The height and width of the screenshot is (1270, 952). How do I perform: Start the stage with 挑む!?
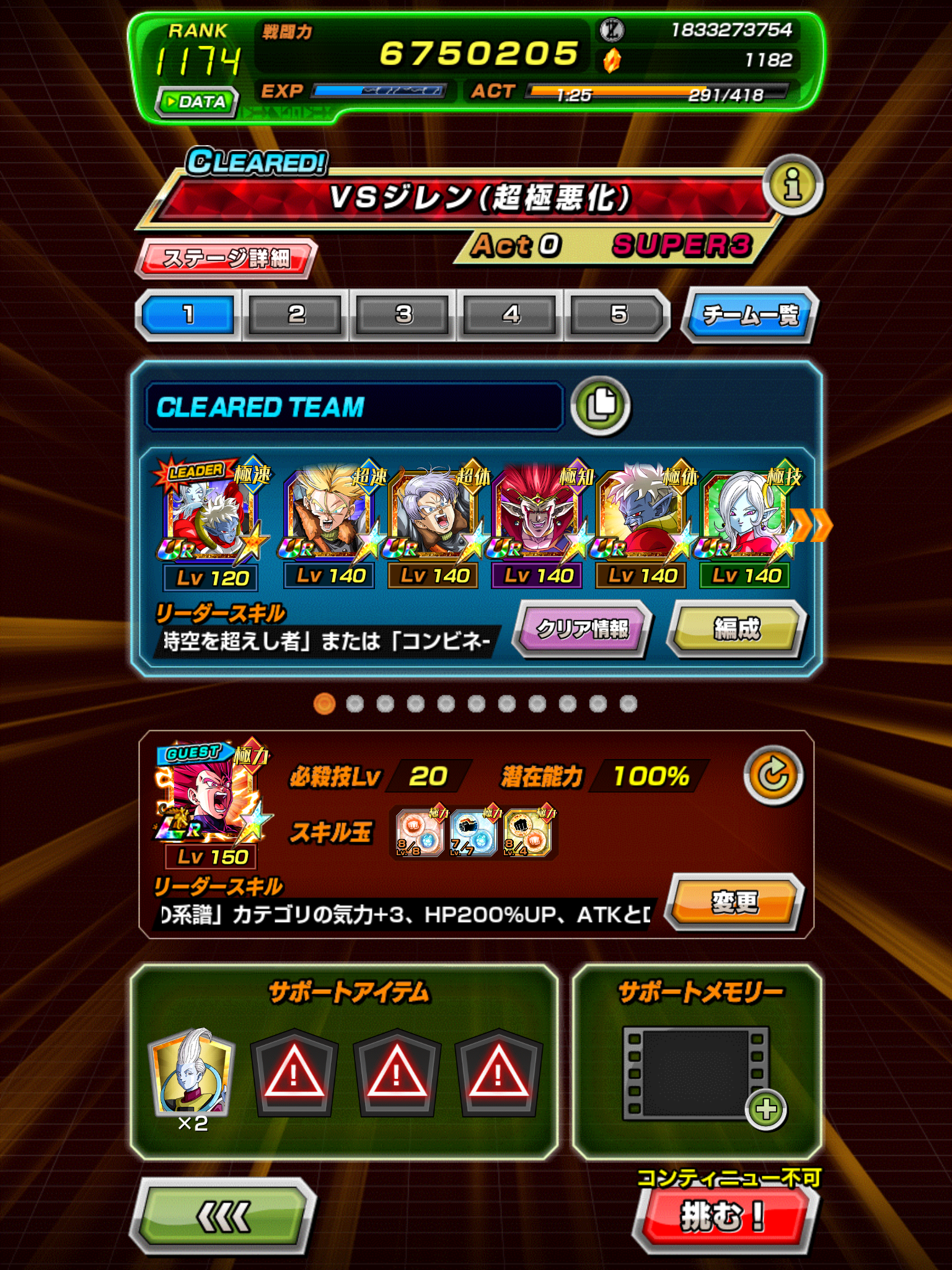[x=723, y=1215]
